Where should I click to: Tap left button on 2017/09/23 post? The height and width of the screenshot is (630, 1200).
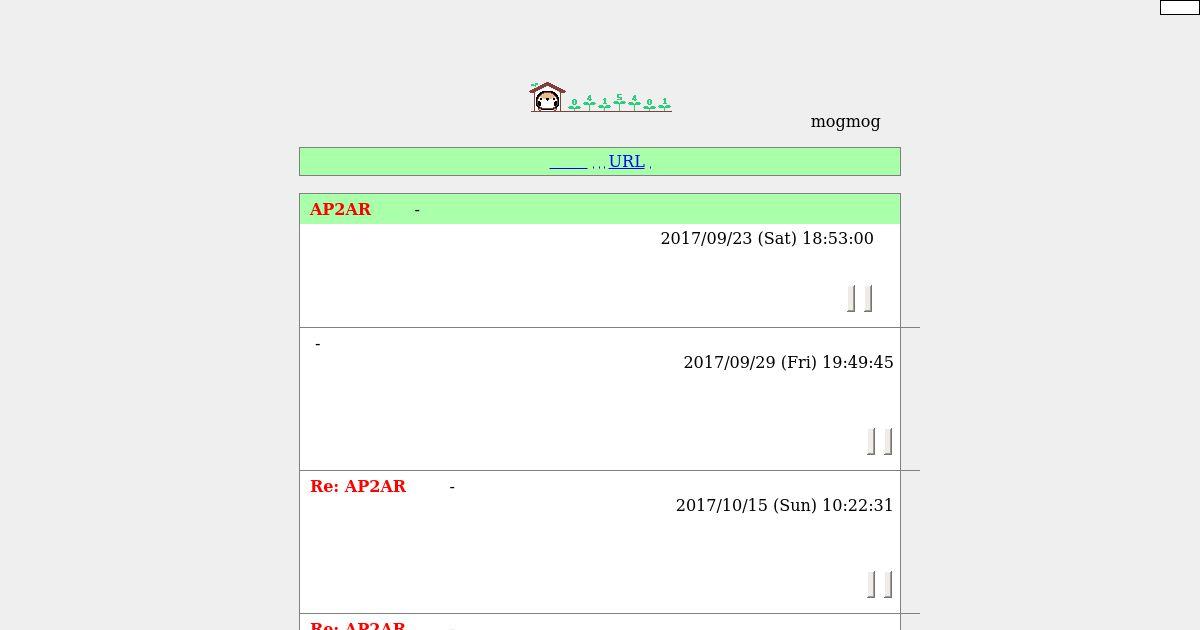[x=851, y=298]
